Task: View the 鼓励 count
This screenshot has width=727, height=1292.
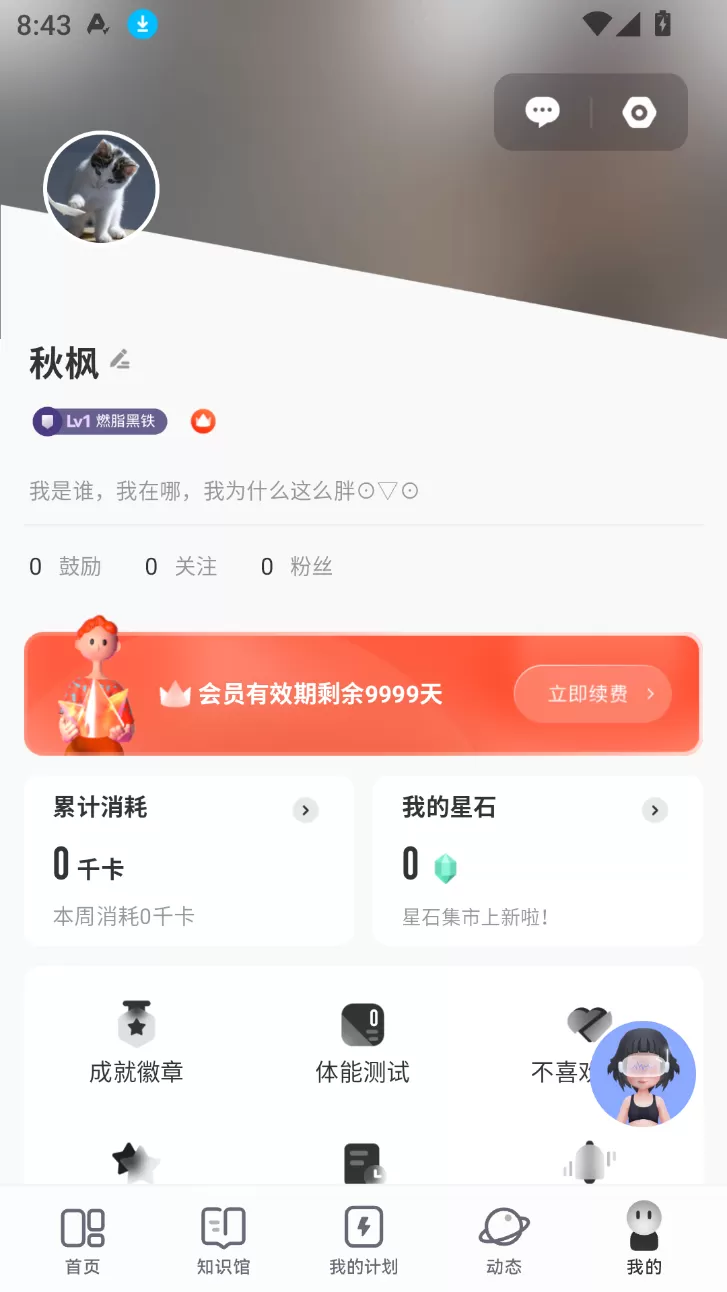Action: point(65,567)
